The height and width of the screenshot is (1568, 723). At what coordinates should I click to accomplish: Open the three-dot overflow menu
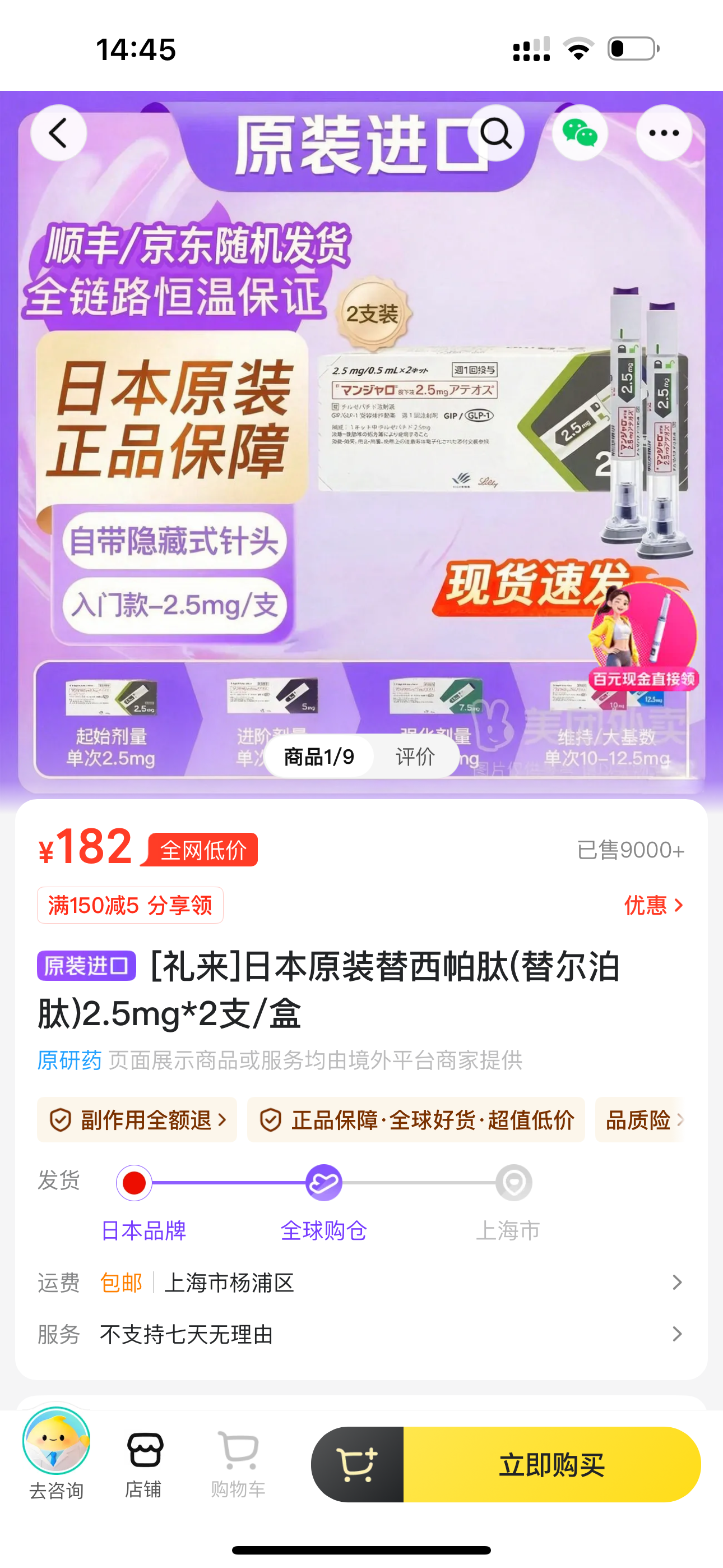(x=664, y=133)
